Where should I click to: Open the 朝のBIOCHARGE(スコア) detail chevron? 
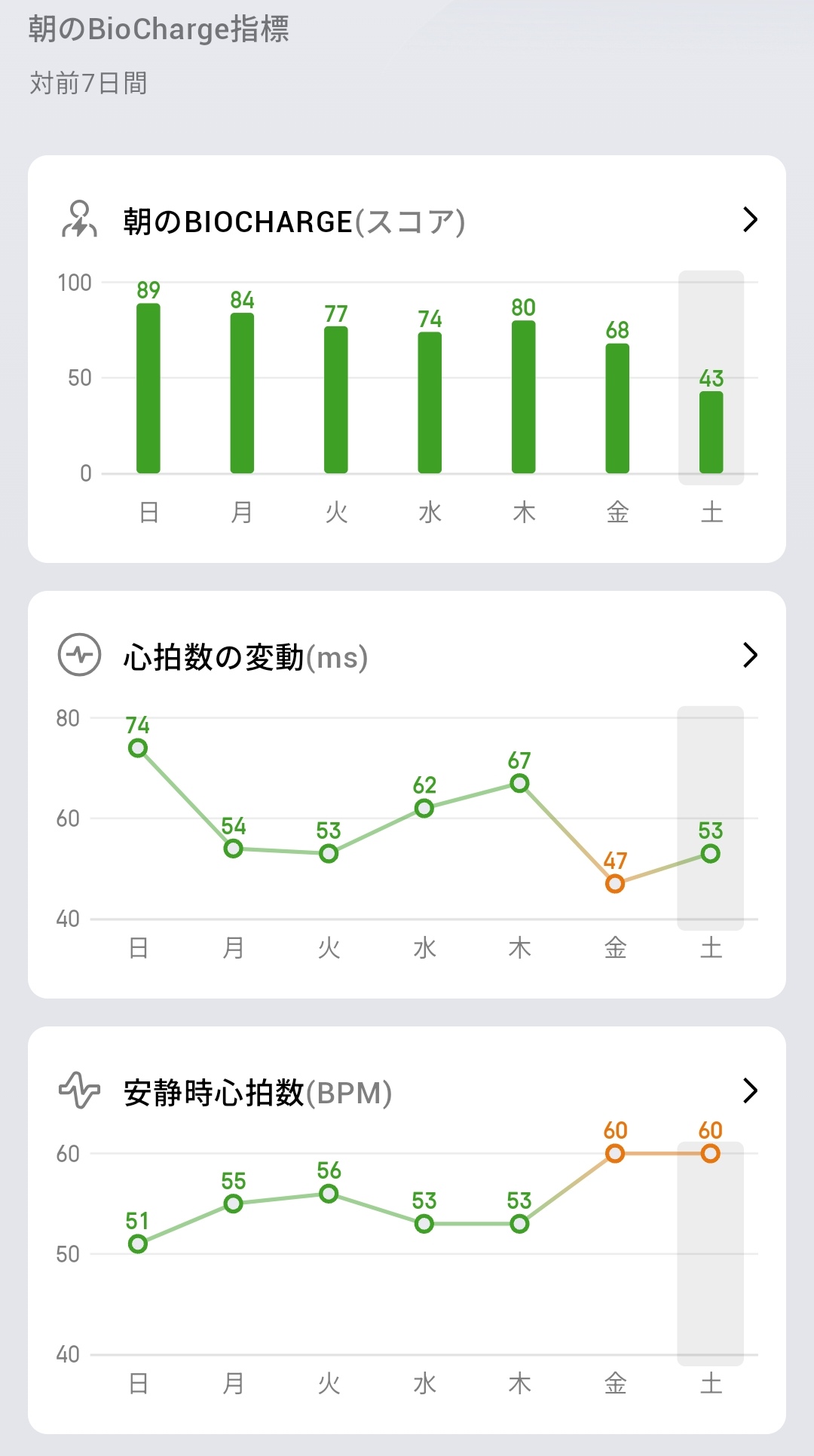pyautogui.click(x=750, y=220)
